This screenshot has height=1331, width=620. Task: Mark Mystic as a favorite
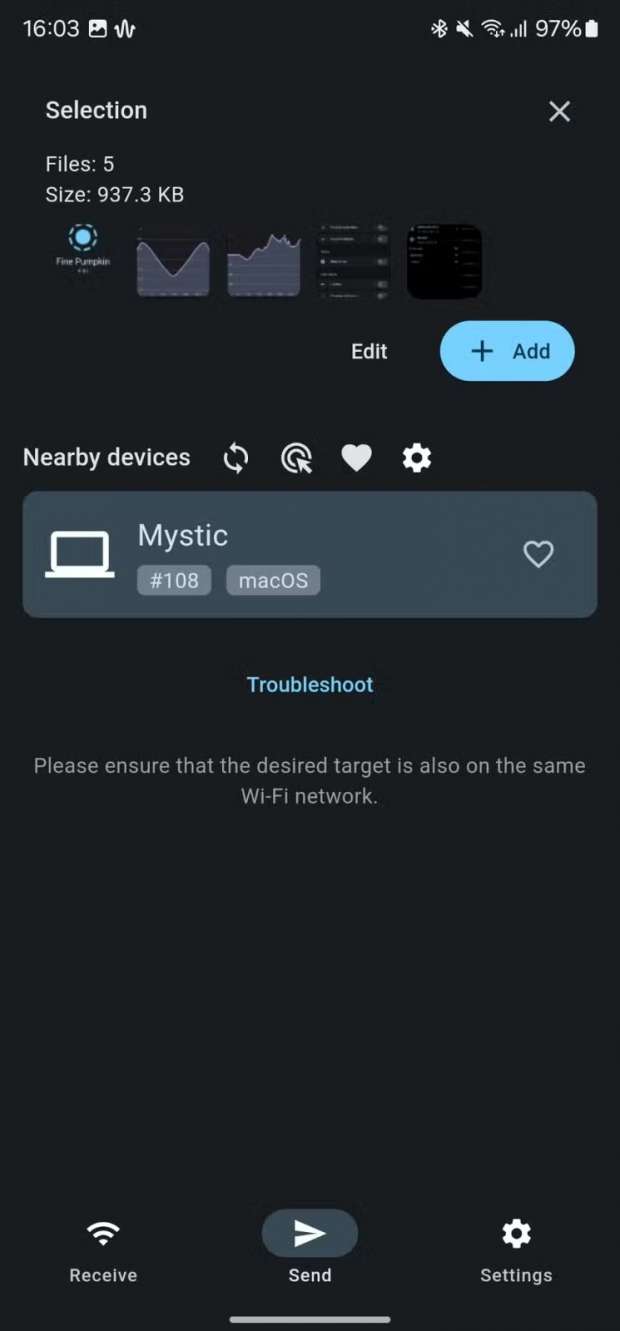(x=538, y=554)
